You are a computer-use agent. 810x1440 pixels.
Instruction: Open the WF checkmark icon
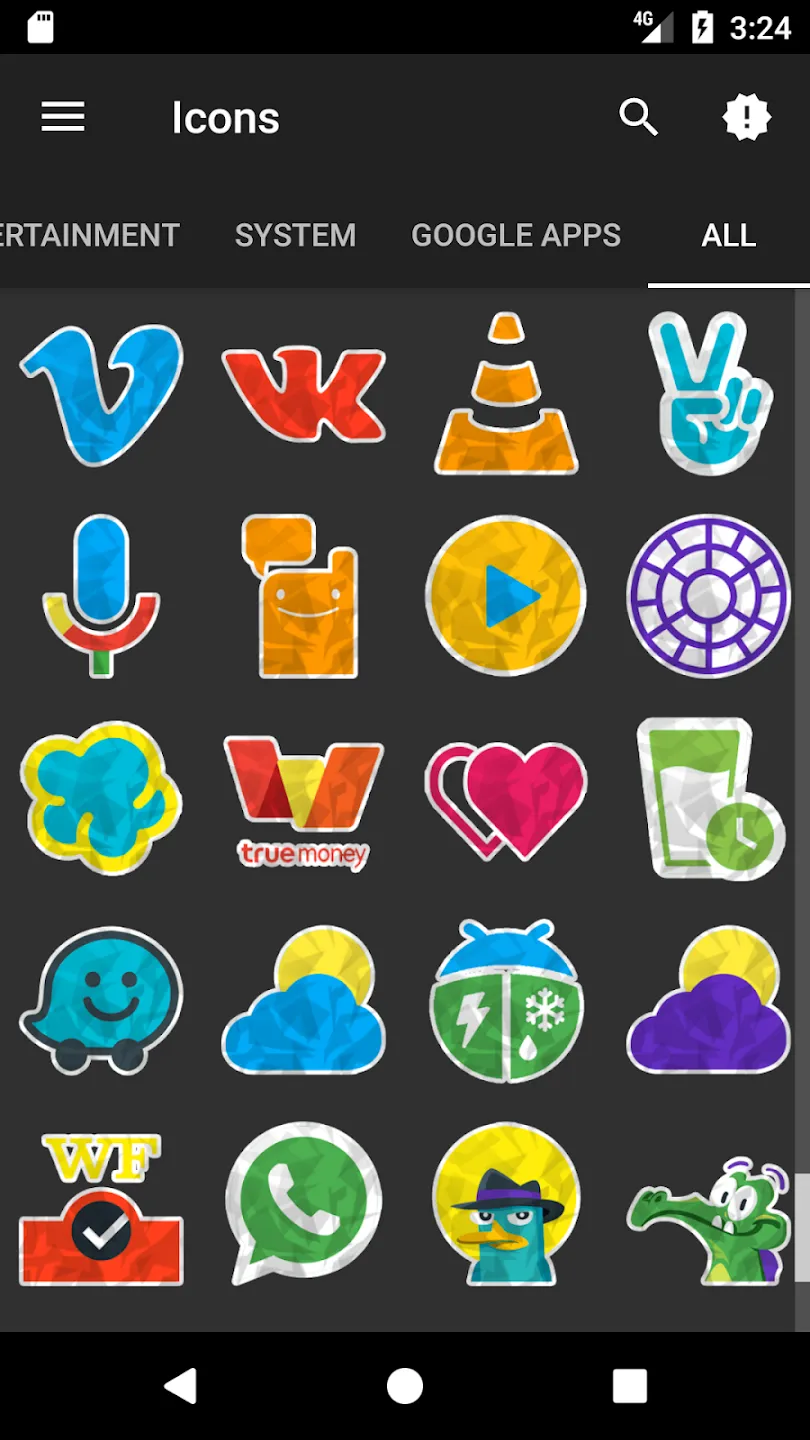tap(101, 1209)
